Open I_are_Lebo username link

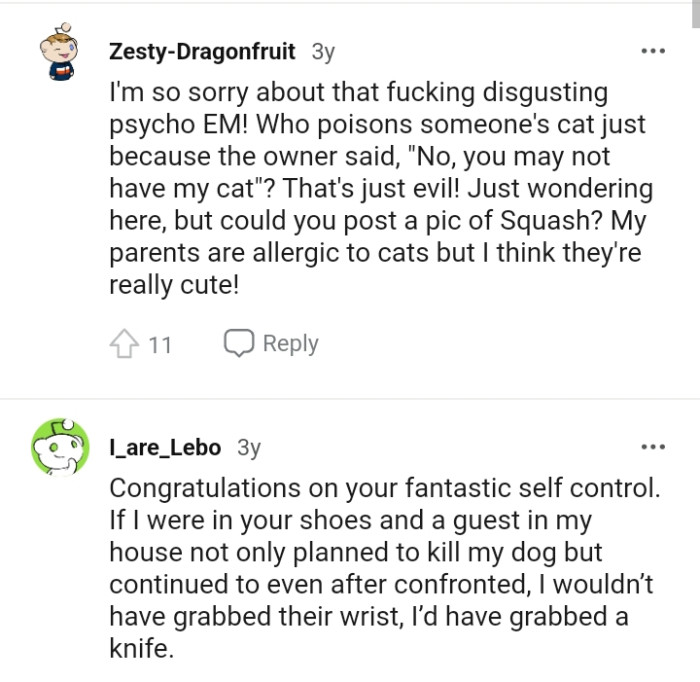(x=165, y=447)
